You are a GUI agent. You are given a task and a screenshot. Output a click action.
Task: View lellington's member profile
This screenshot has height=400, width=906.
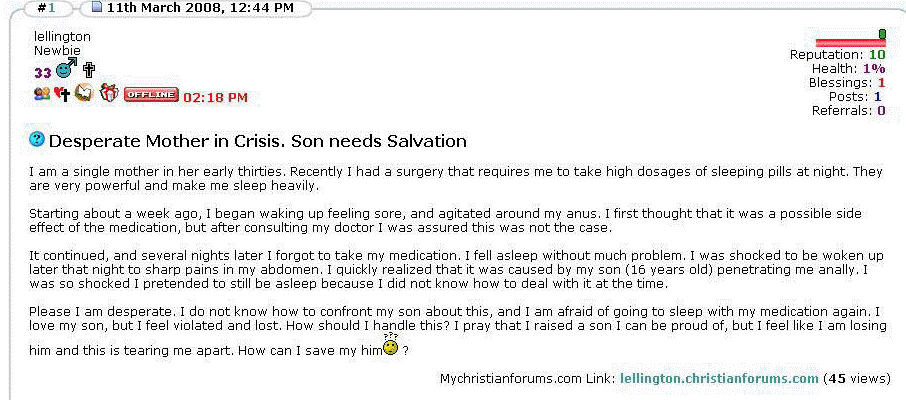click(x=63, y=36)
